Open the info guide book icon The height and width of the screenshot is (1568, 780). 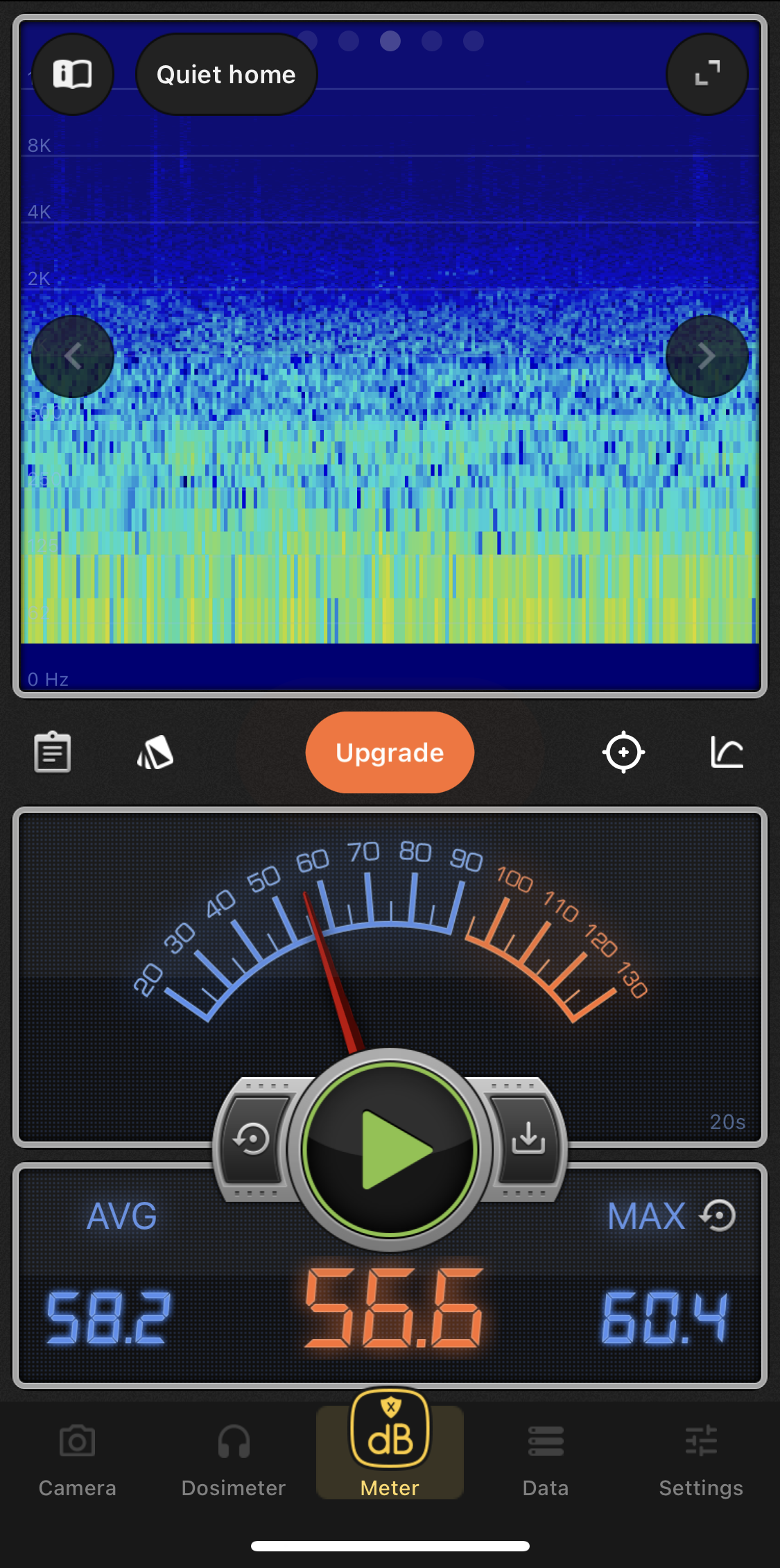coord(73,74)
